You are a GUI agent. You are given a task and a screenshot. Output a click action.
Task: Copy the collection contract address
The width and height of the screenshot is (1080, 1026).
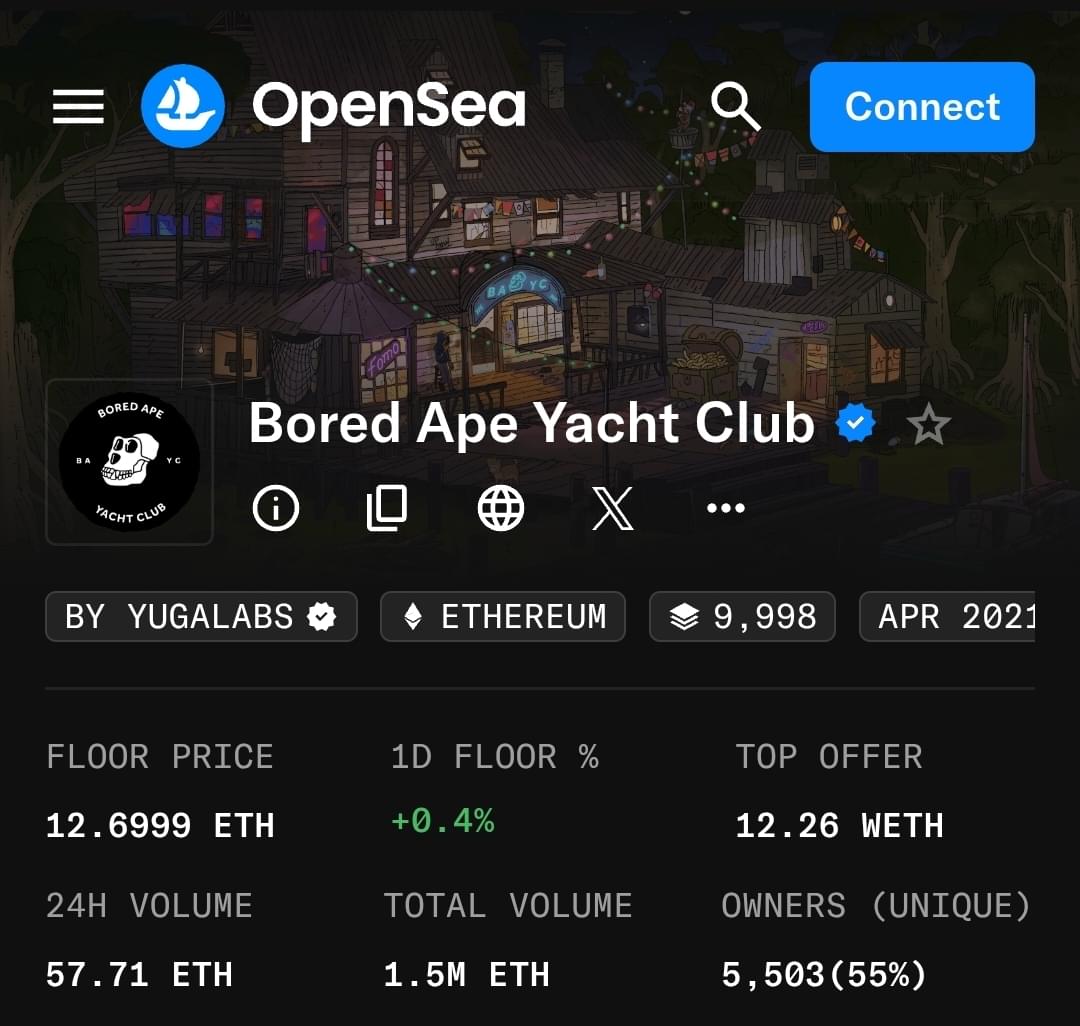click(387, 508)
